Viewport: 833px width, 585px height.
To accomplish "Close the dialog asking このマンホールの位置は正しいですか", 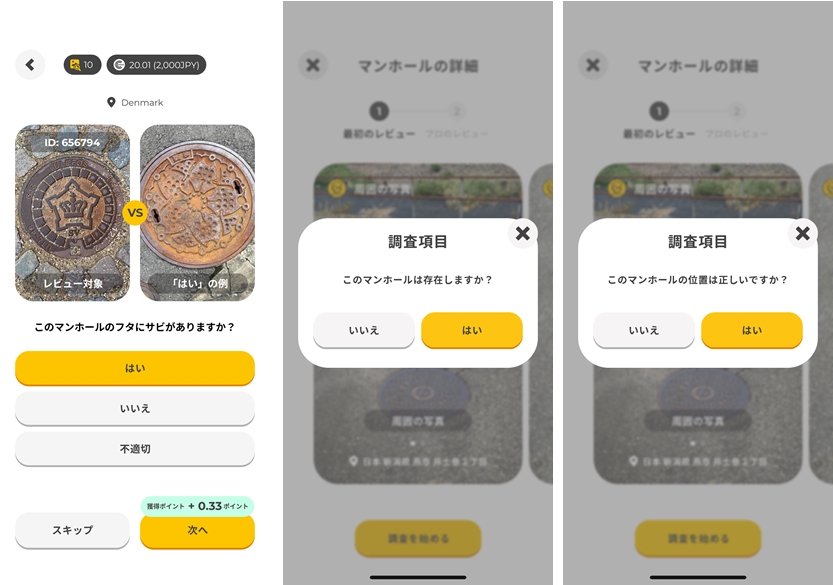I will 802,234.
